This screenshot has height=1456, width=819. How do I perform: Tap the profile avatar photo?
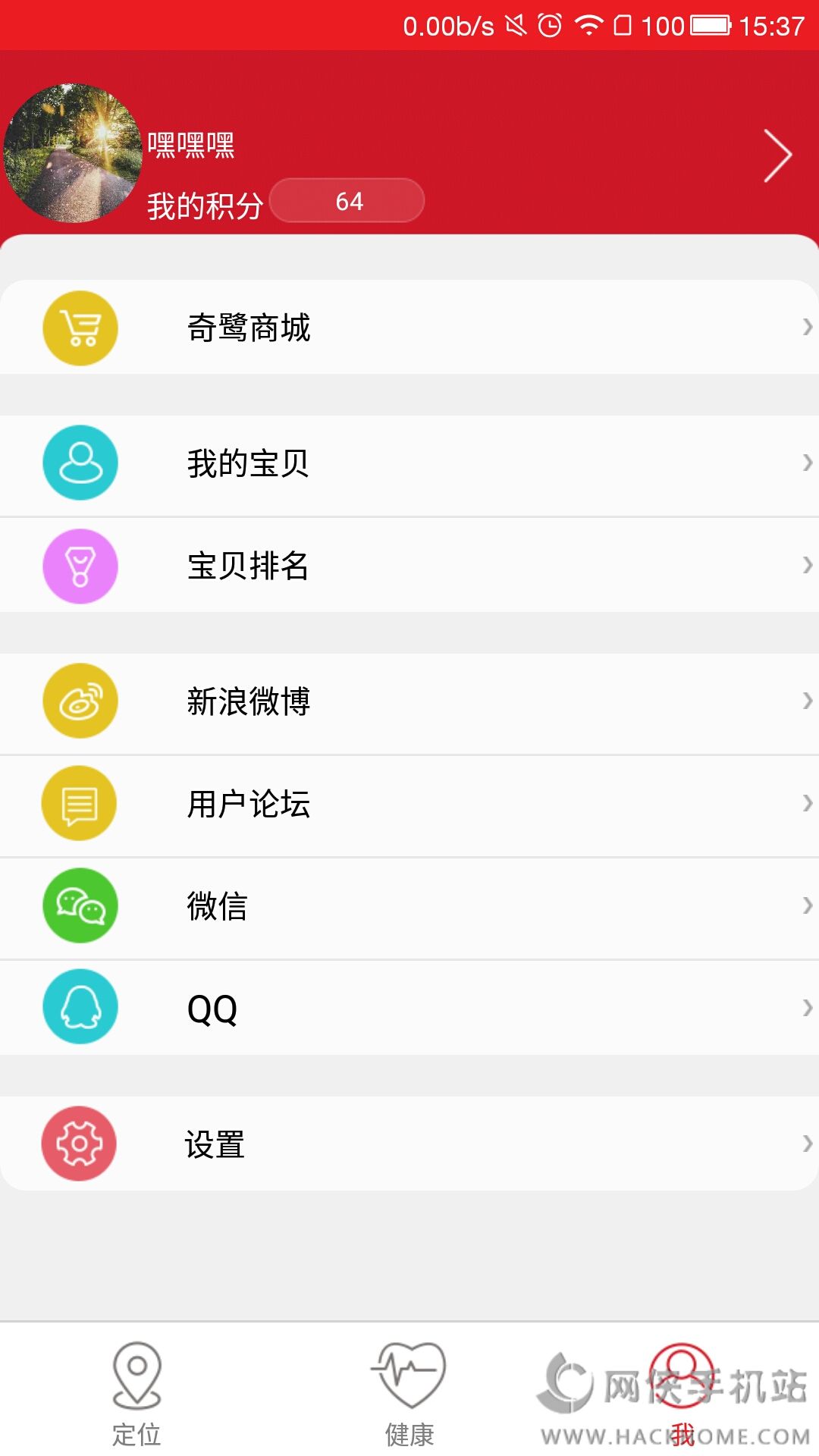click(x=73, y=153)
